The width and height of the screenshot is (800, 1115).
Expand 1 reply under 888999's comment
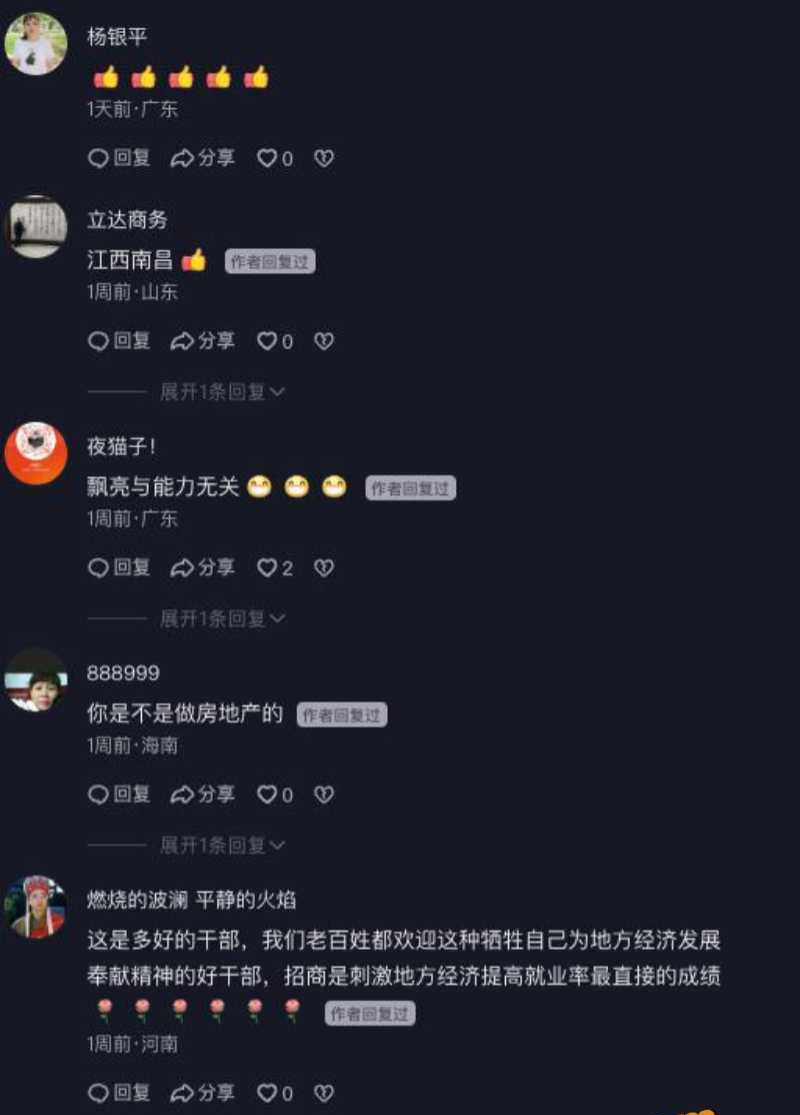[x=222, y=846]
